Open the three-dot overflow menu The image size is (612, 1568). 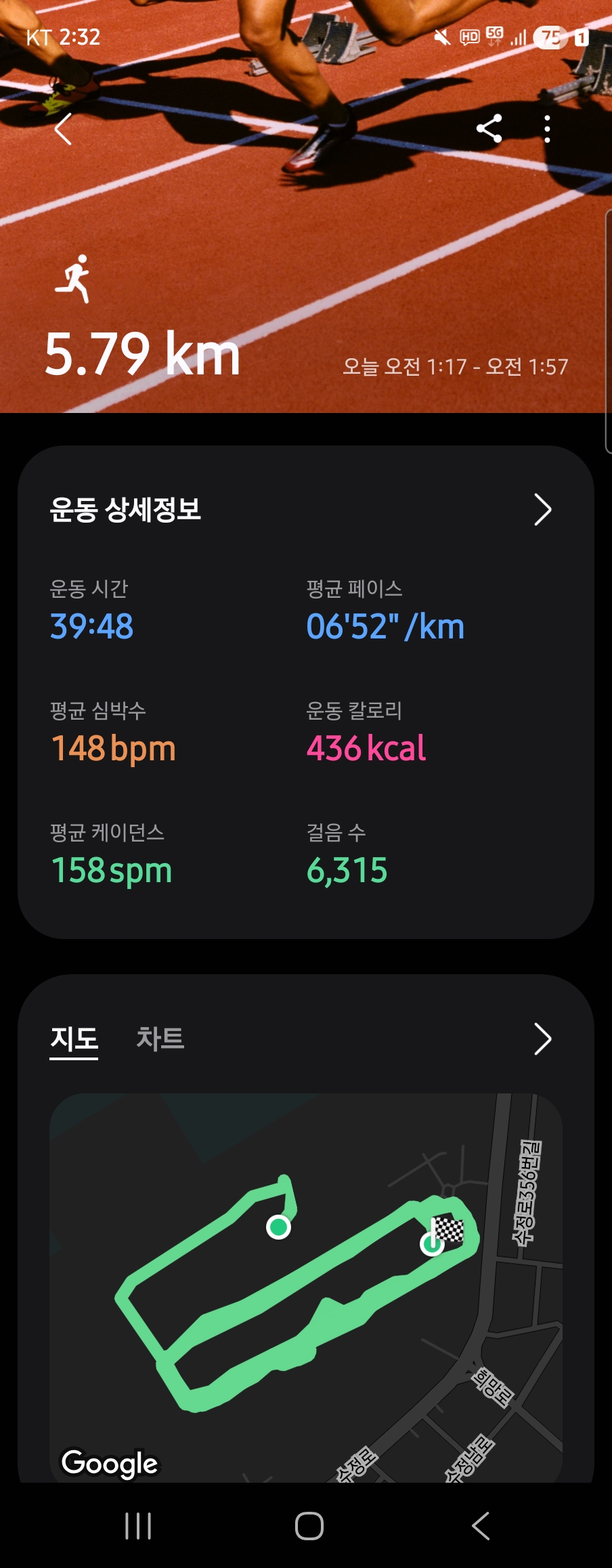click(547, 129)
